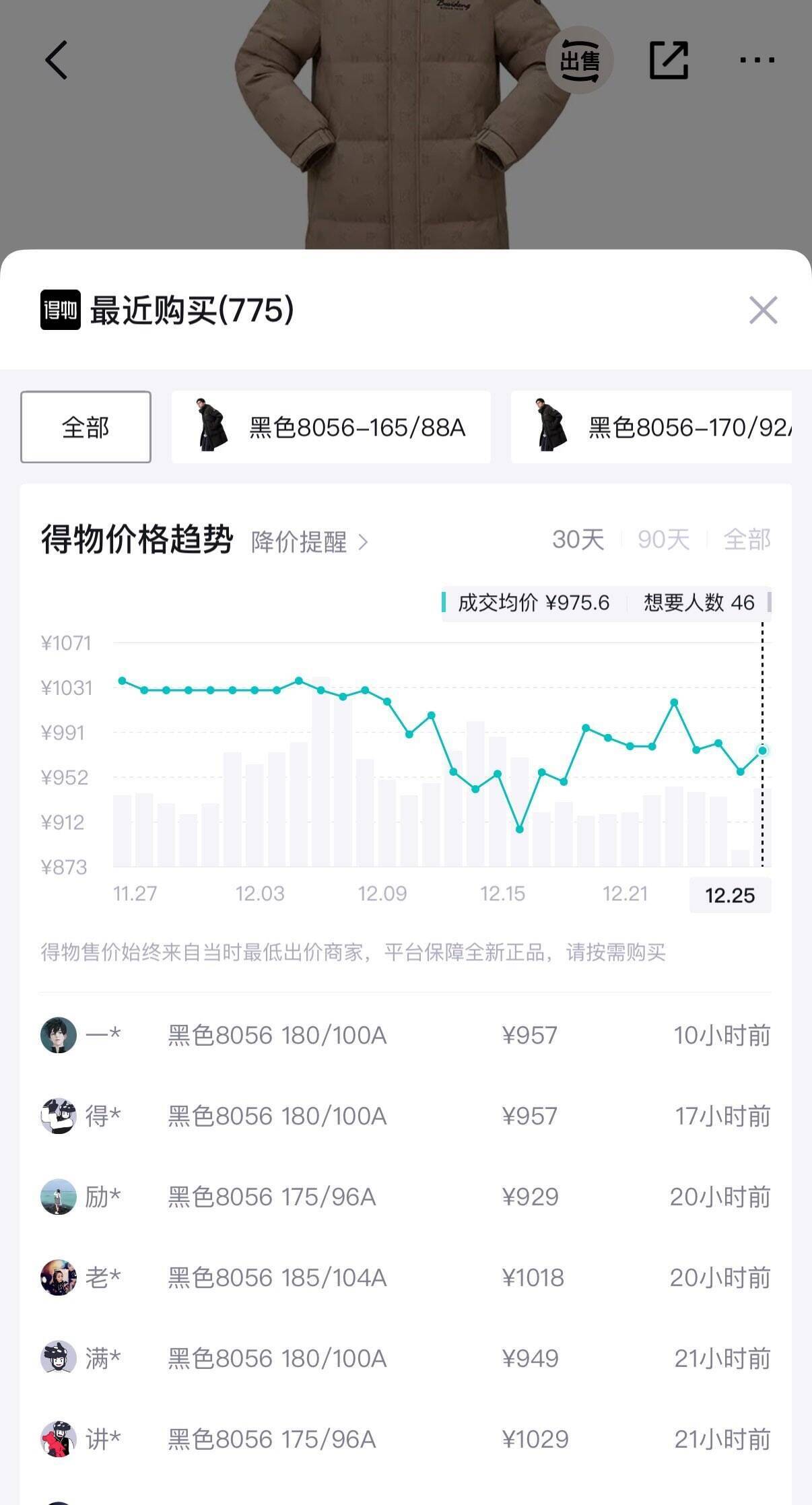This screenshot has width=812, height=1505.
Task: Select the 全部 size filter chip
Action: 86,427
